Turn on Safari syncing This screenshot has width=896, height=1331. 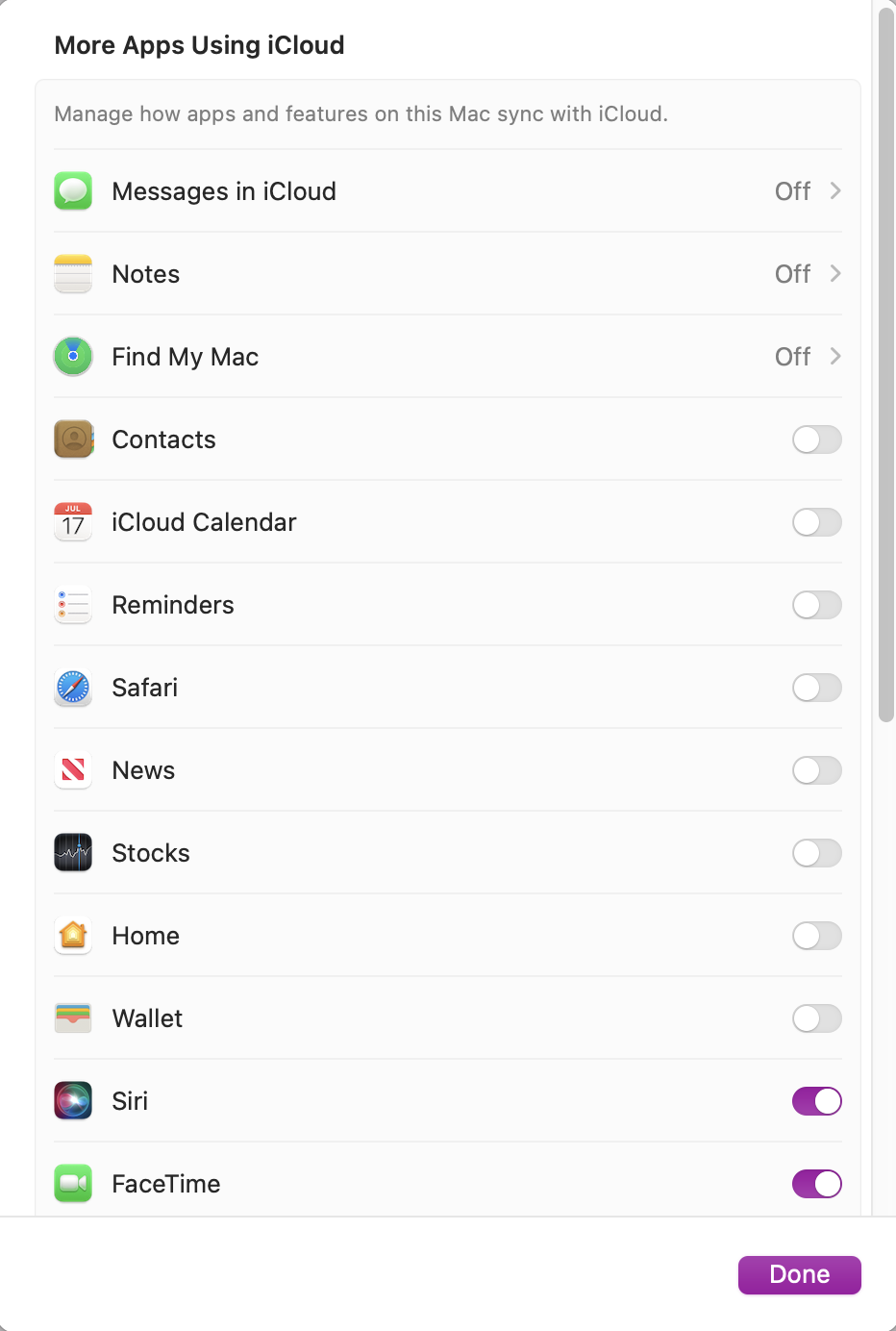click(x=816, y=688)
